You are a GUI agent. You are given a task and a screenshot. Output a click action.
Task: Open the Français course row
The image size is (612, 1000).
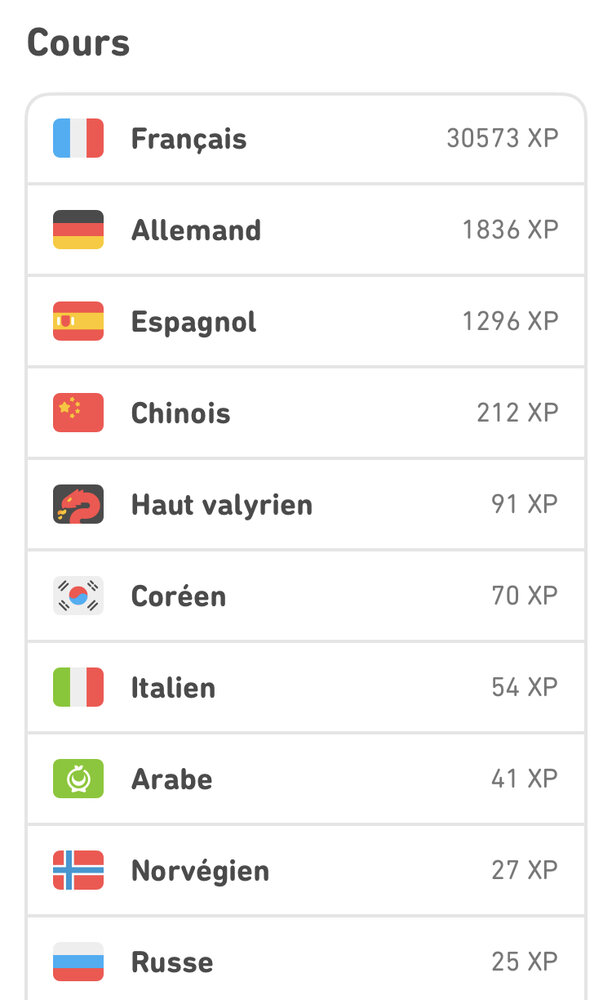click(x=305, y=139)
